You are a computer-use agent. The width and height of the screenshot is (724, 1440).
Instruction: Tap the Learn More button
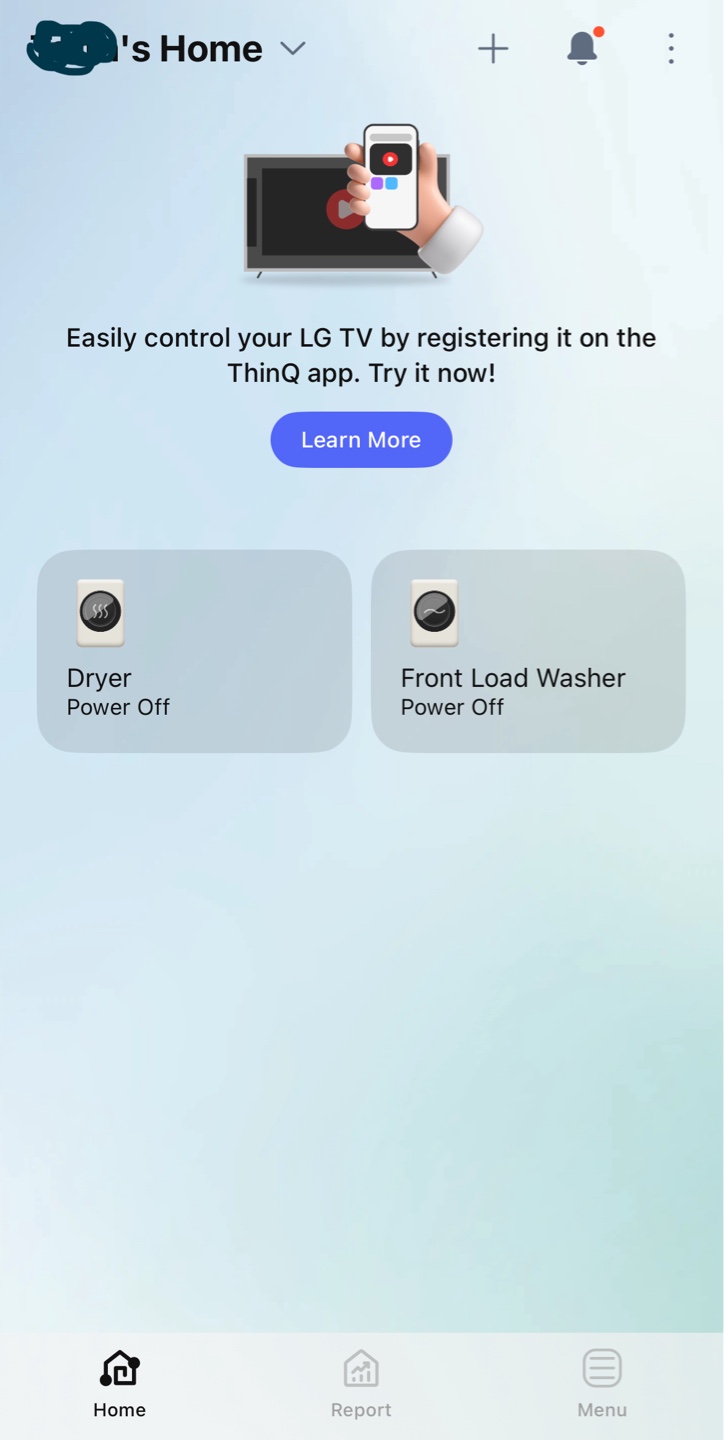[361, 440]
